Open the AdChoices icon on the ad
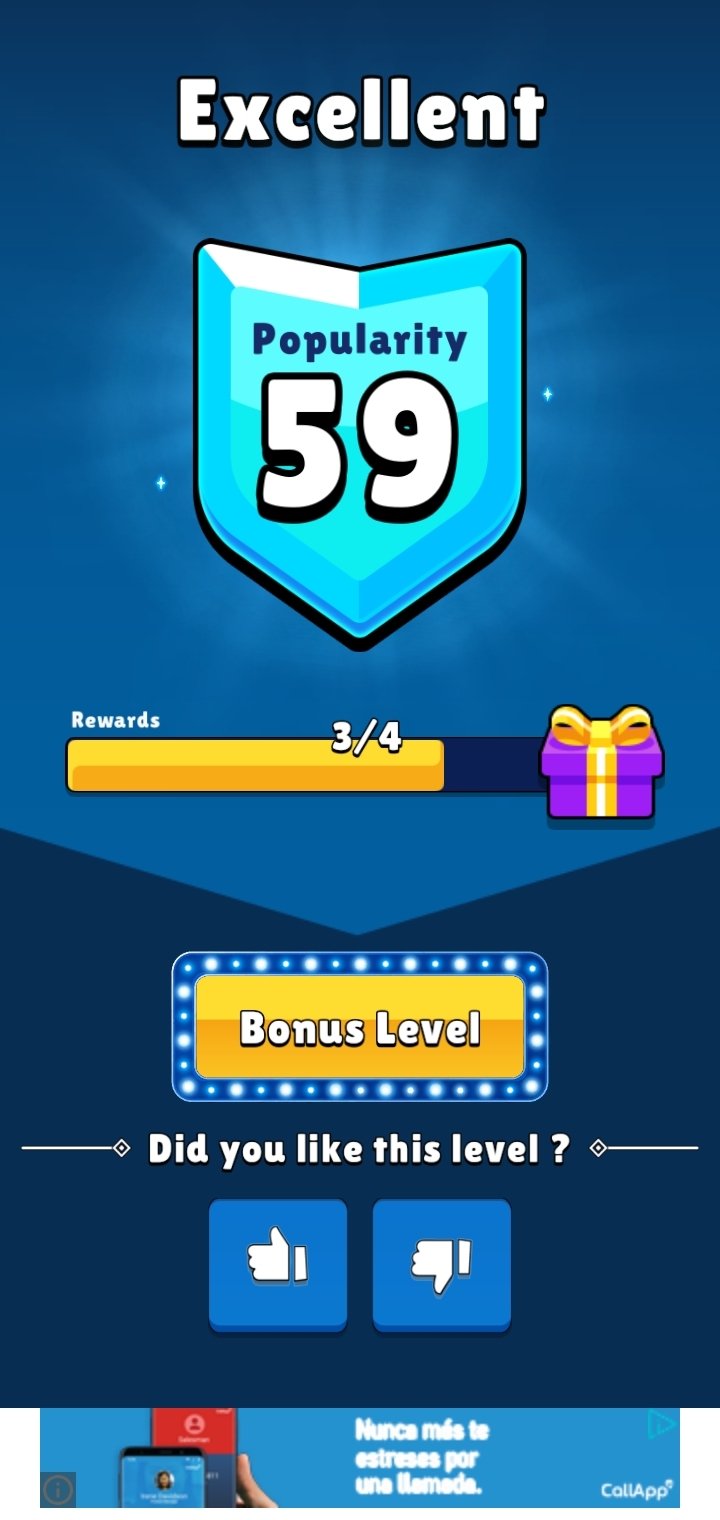Viewport: 720px width, 1520px height. (661, 1424)
